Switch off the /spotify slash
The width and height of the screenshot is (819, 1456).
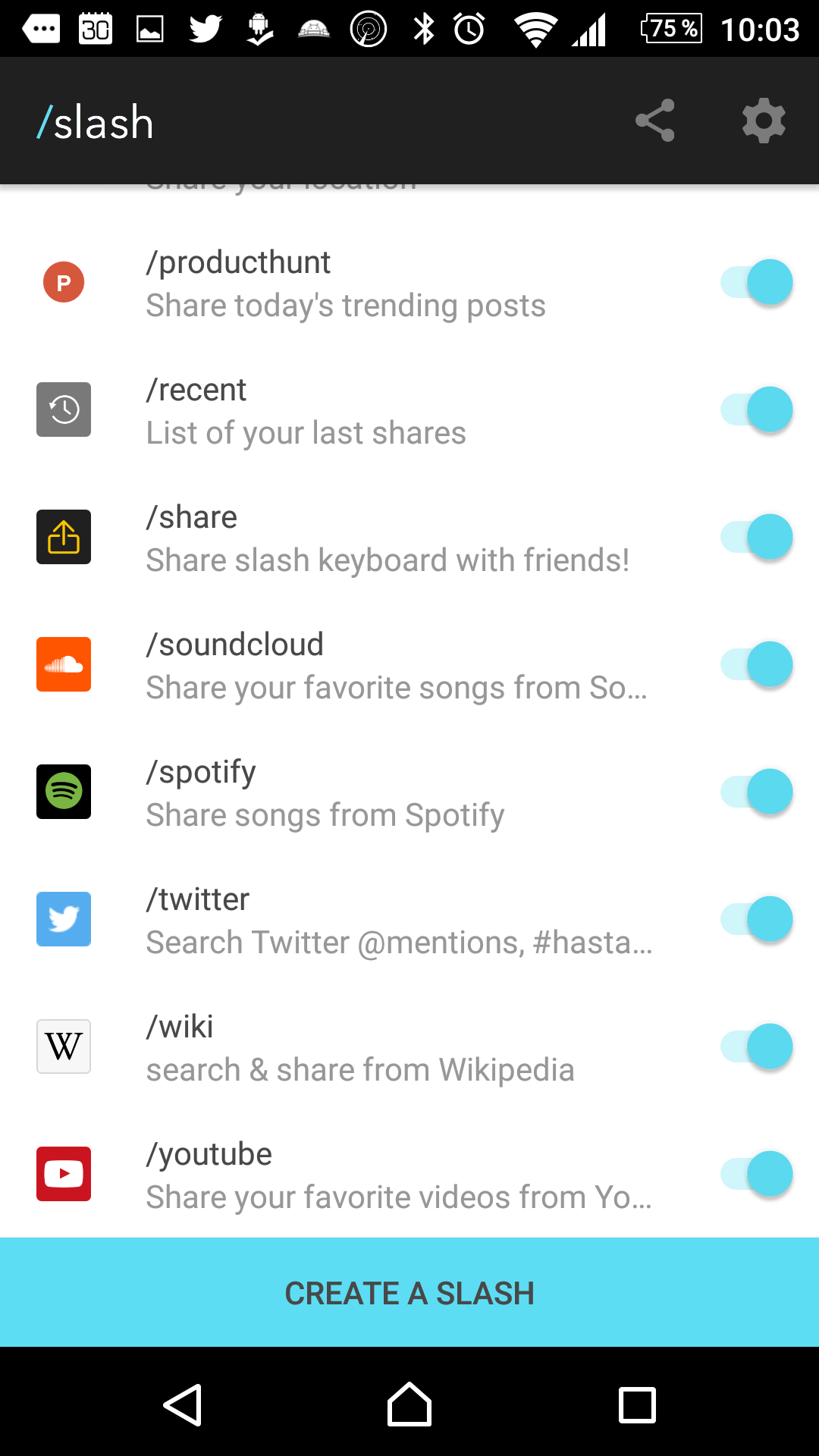756,792
